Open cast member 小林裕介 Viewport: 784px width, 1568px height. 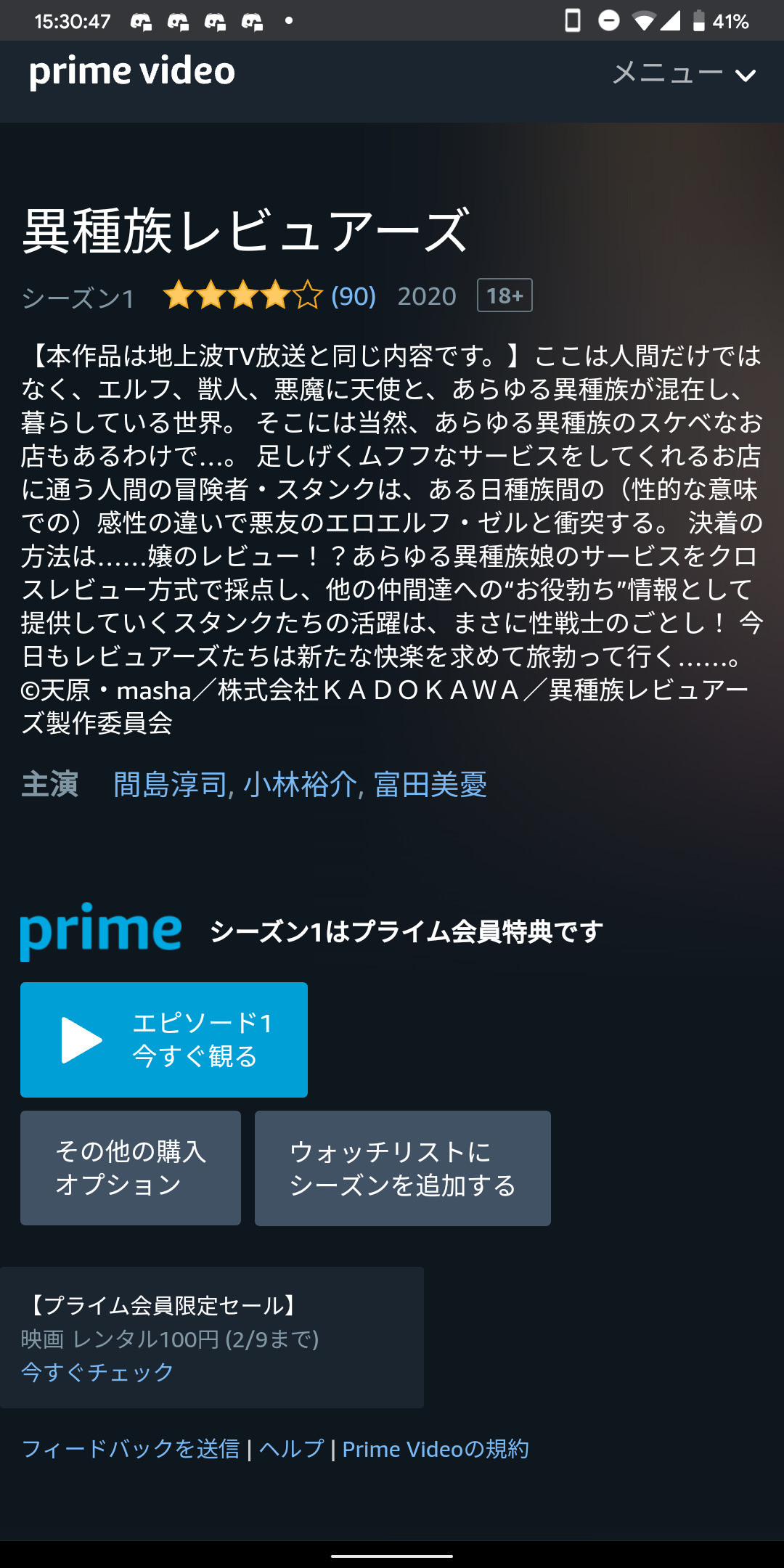(301, 785)
